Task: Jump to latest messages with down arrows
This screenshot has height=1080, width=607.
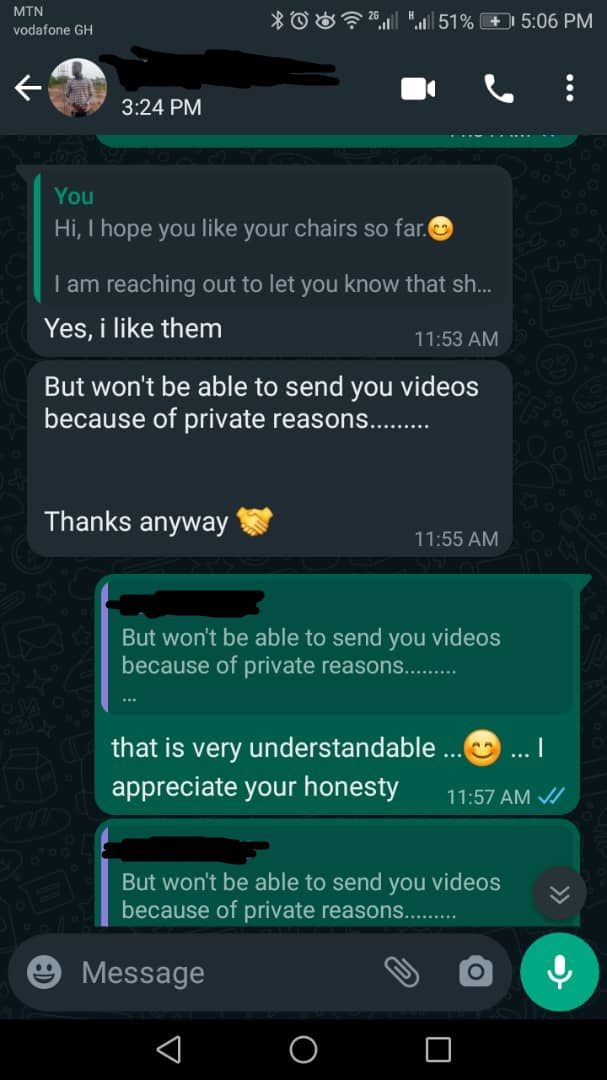Action: point(559,894)
